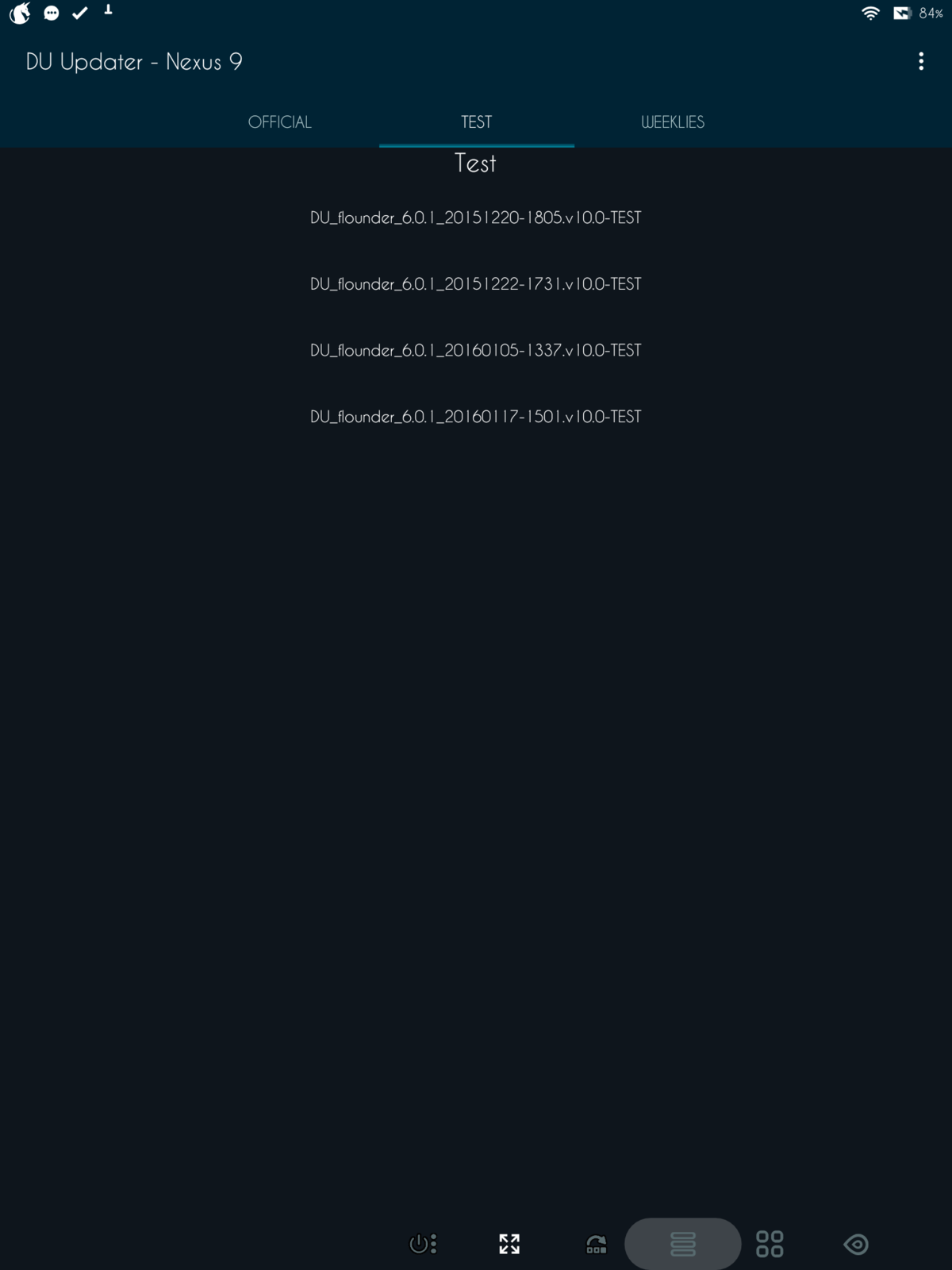The image size is (952, 1270).
Task: Choose the 20160117-1501 test build
Action: [x=475, y=417]
